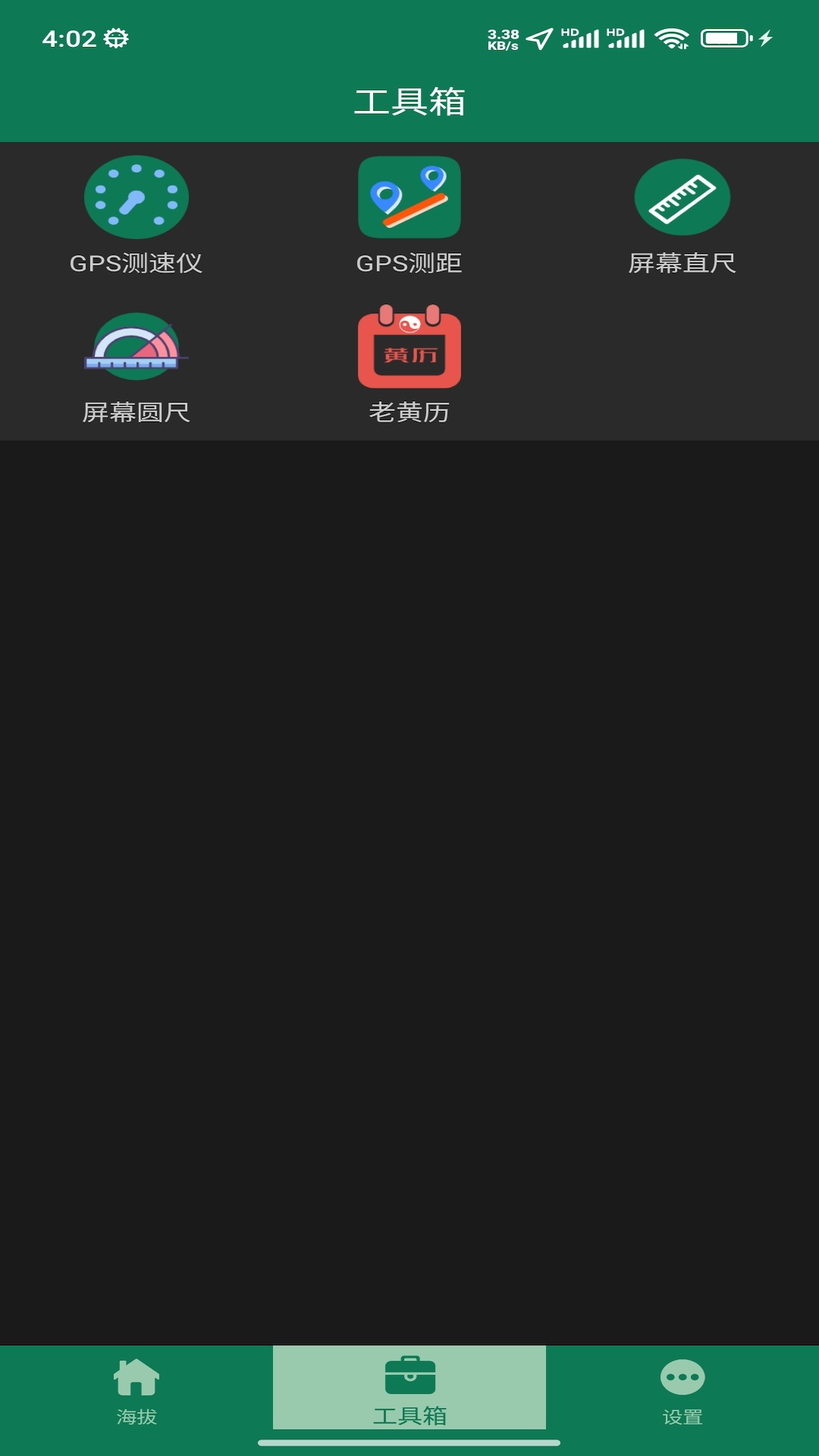Open the 老黄历 almanac
This screenshot has width=819, height=1456.
409,366
